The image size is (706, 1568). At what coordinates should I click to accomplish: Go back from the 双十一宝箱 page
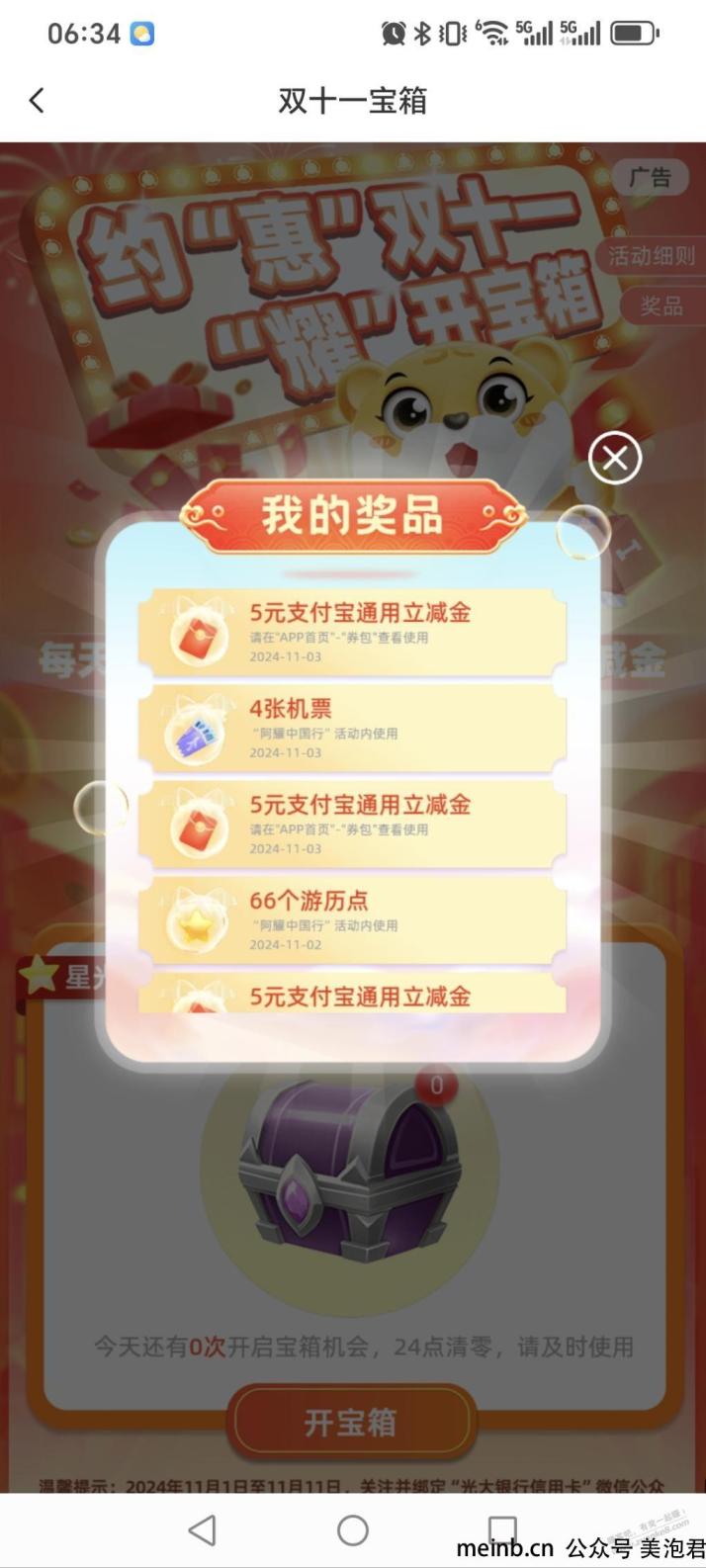37,100
